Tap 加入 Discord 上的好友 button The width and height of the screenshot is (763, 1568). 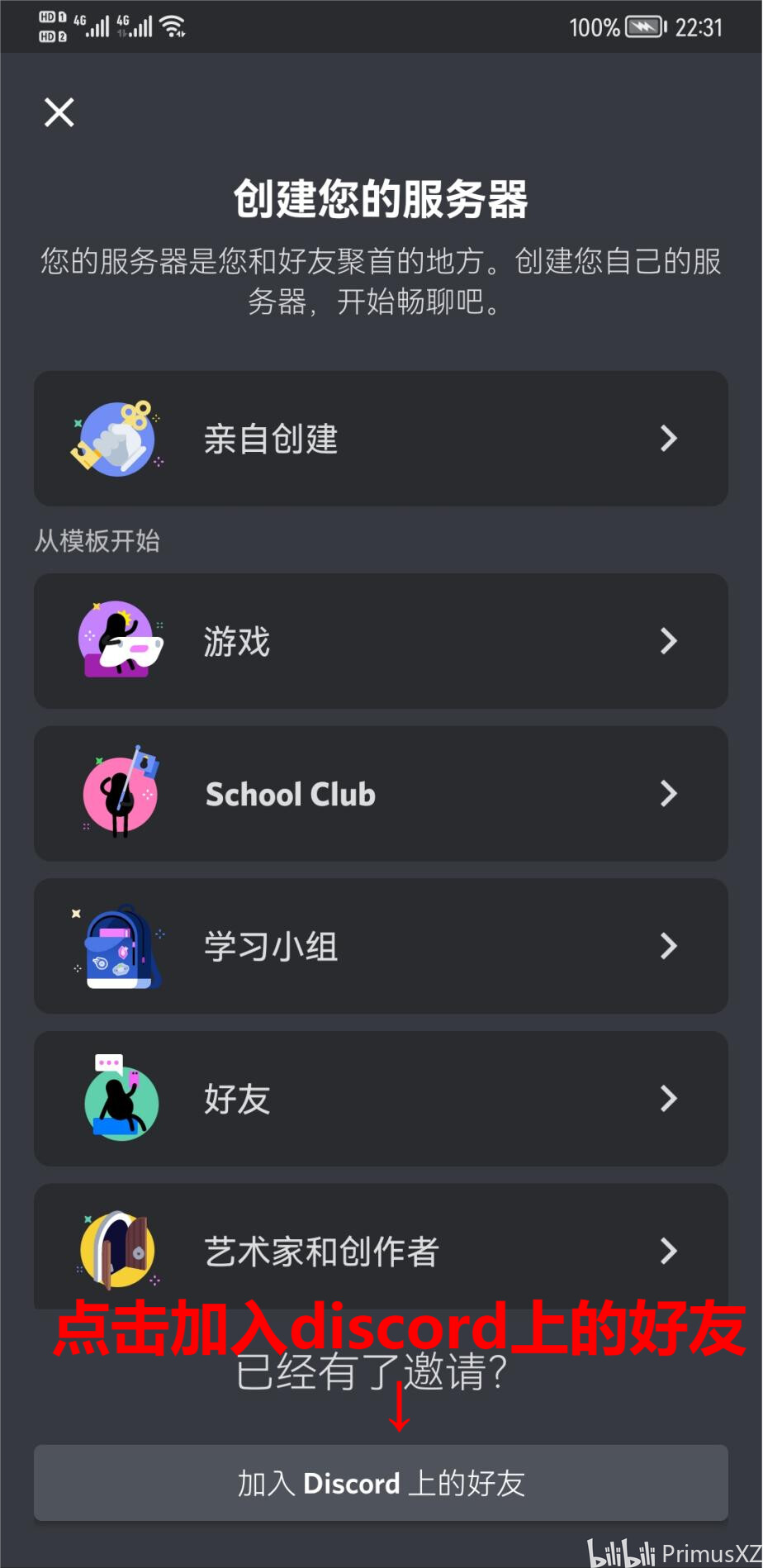(381, 1483)
